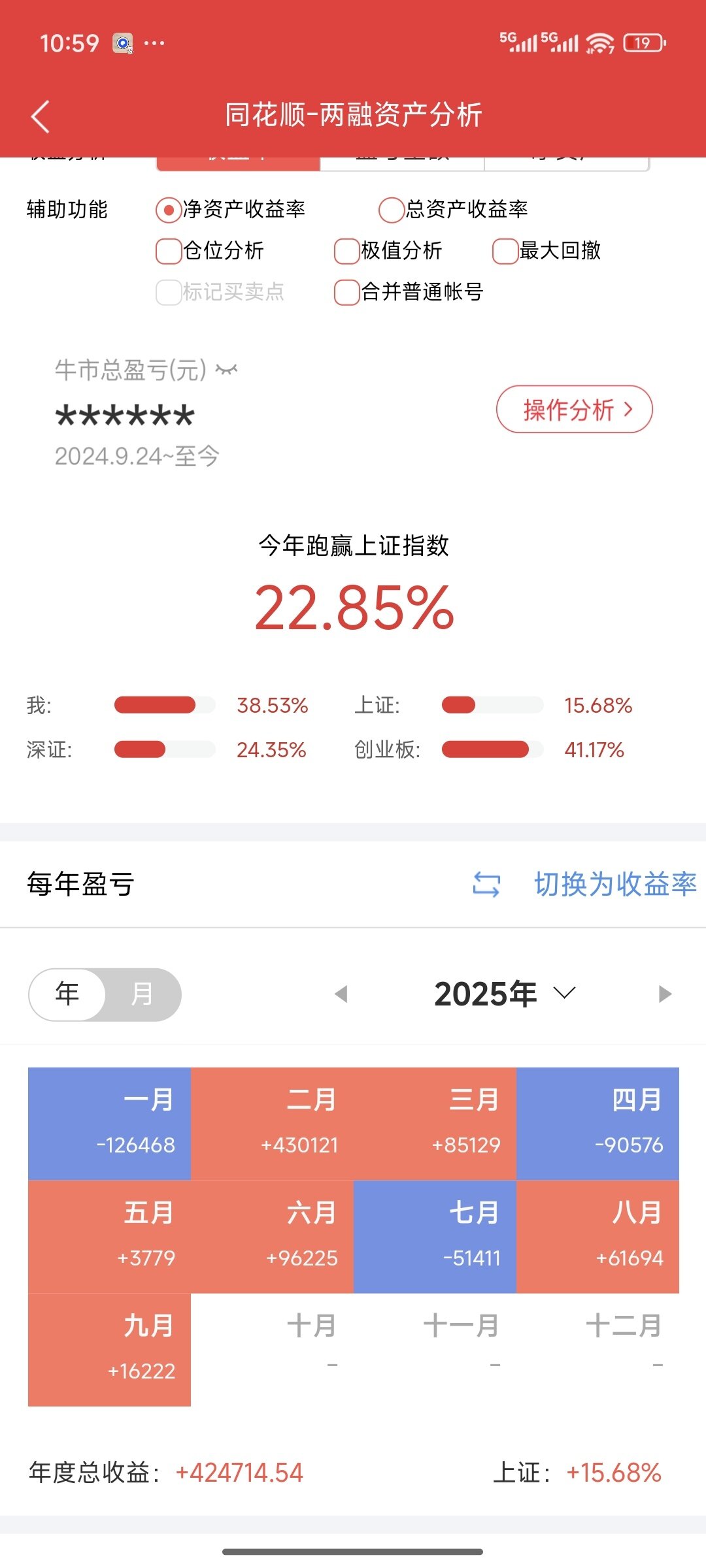This screenshot has width=706, height=1568.
Task: Select 总资产收益率 radio option
Action: point(391,210)
